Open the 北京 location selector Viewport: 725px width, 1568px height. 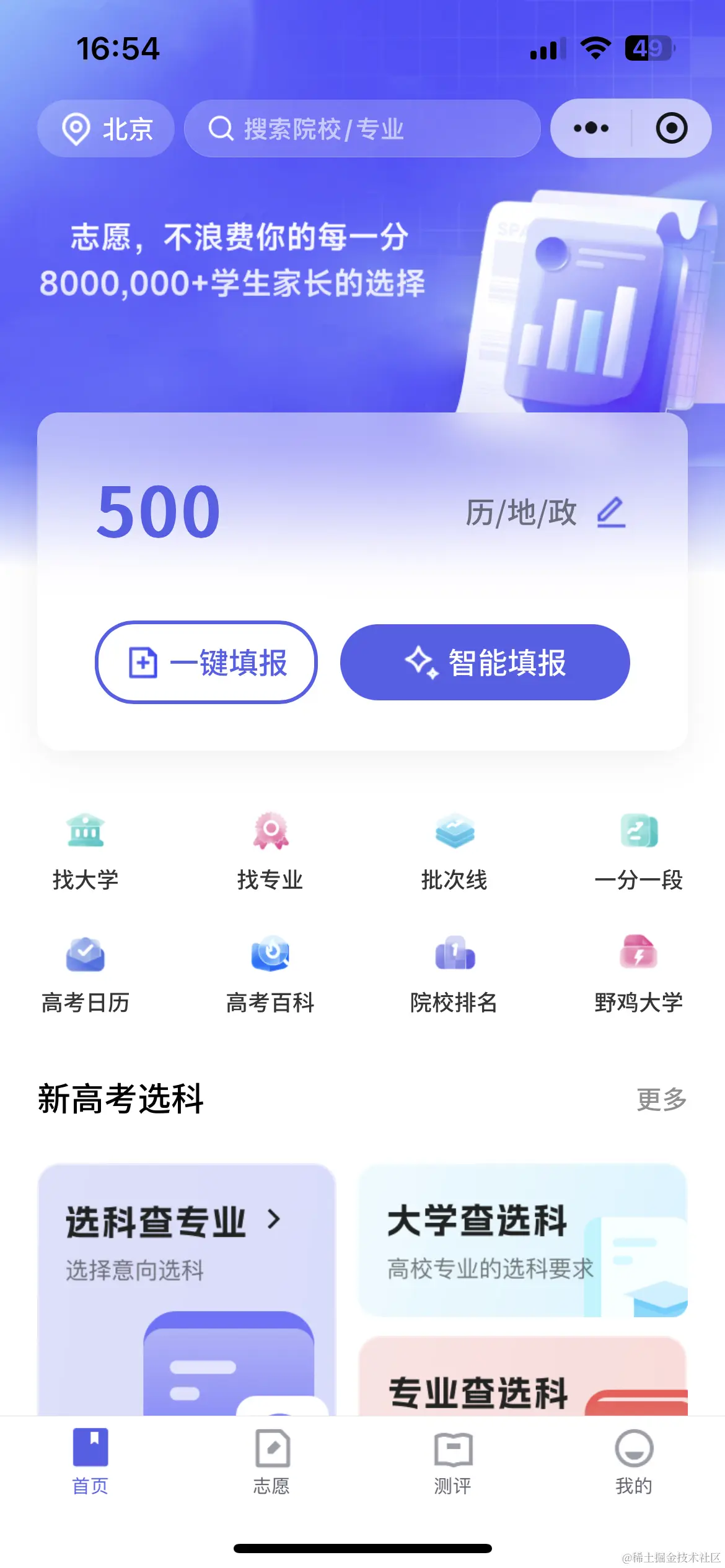105,128
